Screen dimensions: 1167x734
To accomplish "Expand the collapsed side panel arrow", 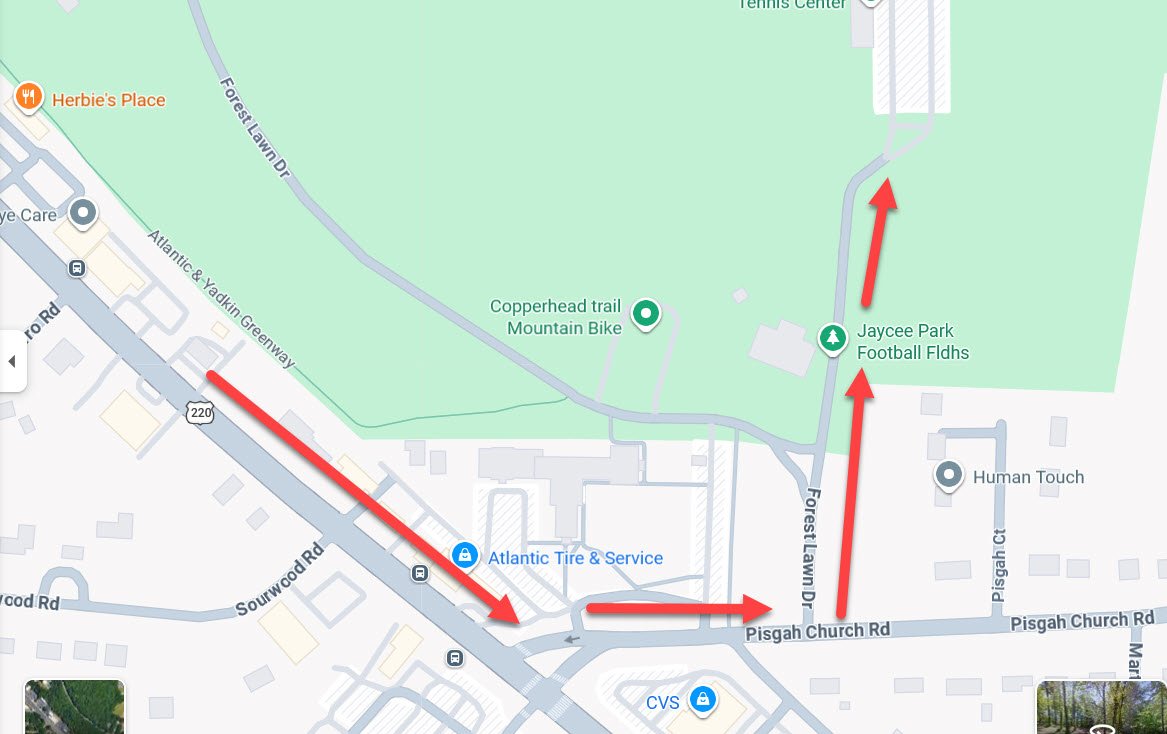I will click(11, 361).
